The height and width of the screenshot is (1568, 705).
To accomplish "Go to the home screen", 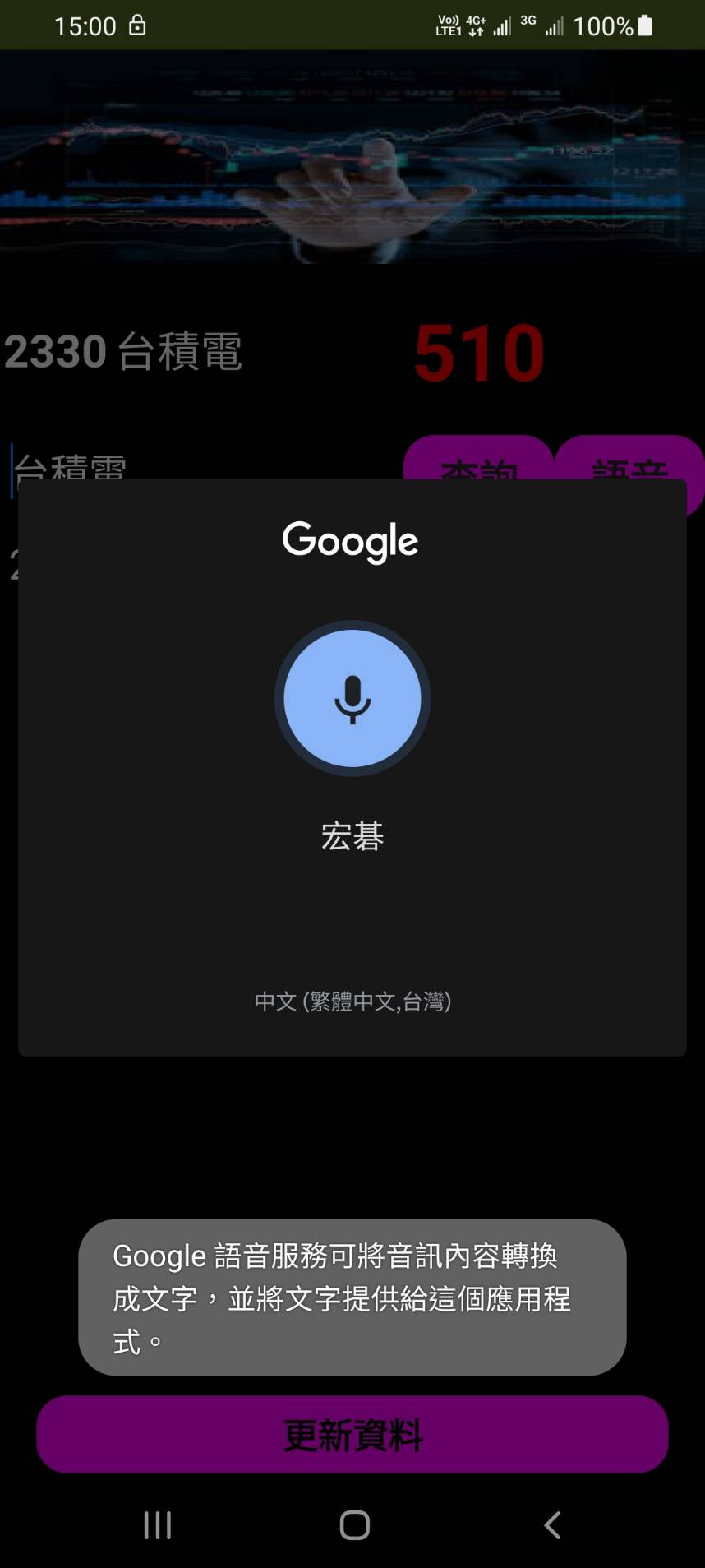I will point(354,1525).
